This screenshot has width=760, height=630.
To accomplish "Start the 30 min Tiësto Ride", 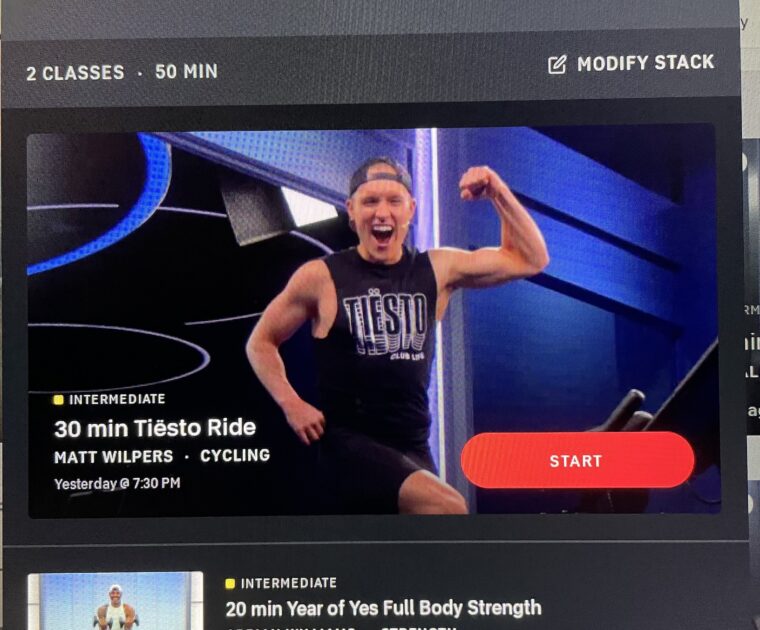I will [x=576, y=461].
